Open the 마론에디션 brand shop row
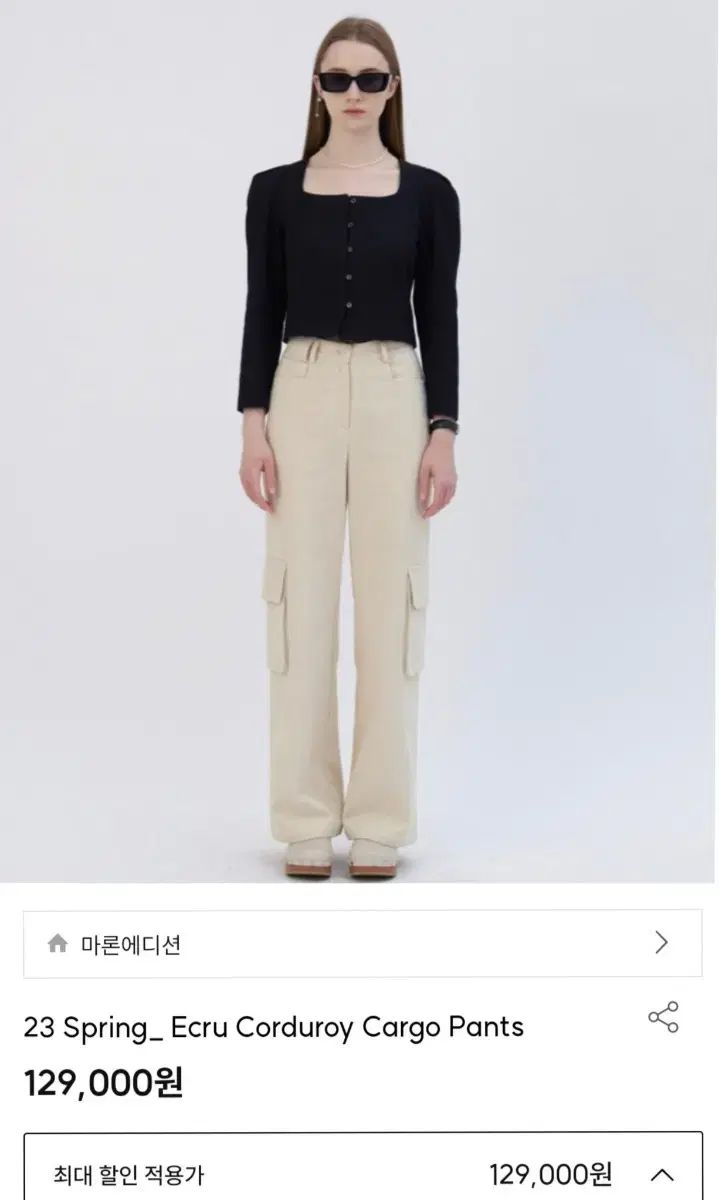719x1200 pixels. (x=360, y=943)
